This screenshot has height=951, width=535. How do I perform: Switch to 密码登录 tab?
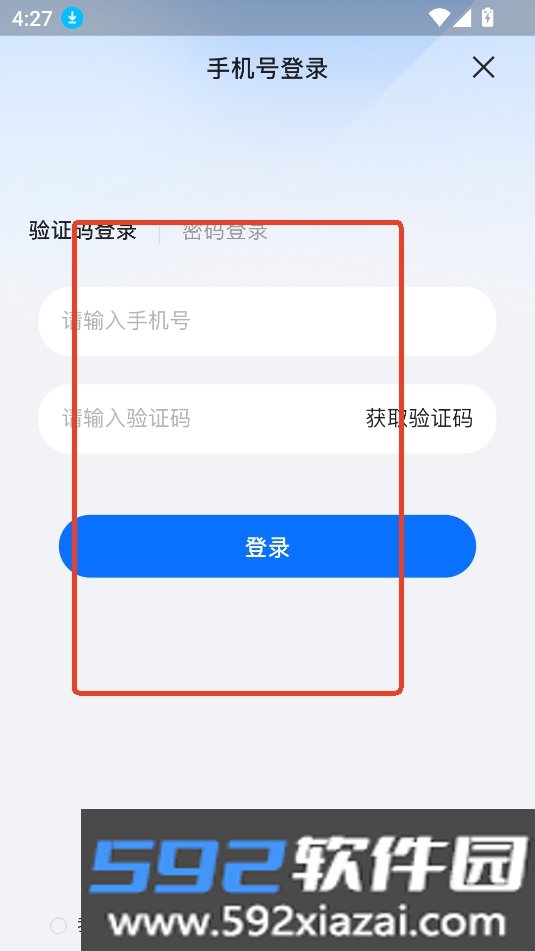(225, 231)
